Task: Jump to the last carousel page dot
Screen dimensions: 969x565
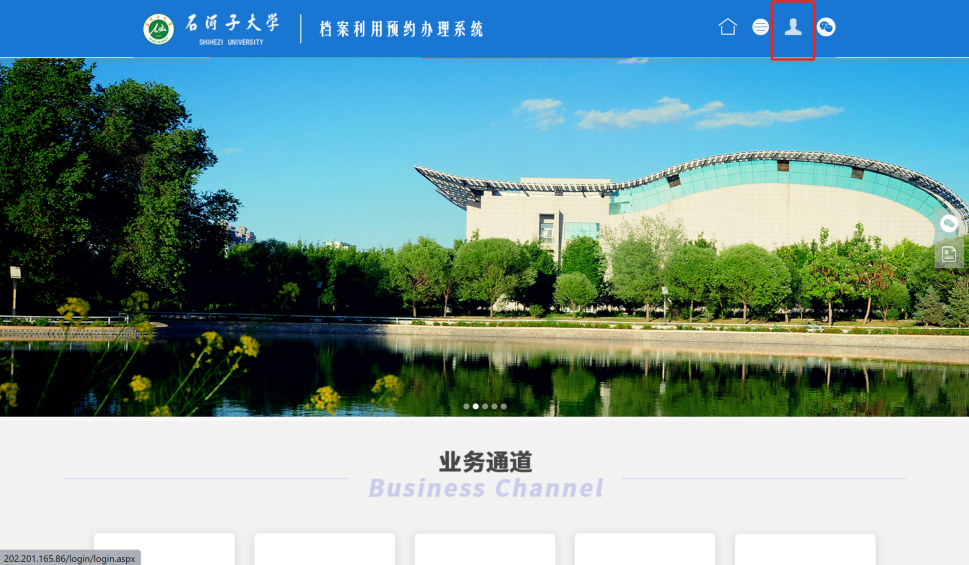Action: click(x=504, y=407)
